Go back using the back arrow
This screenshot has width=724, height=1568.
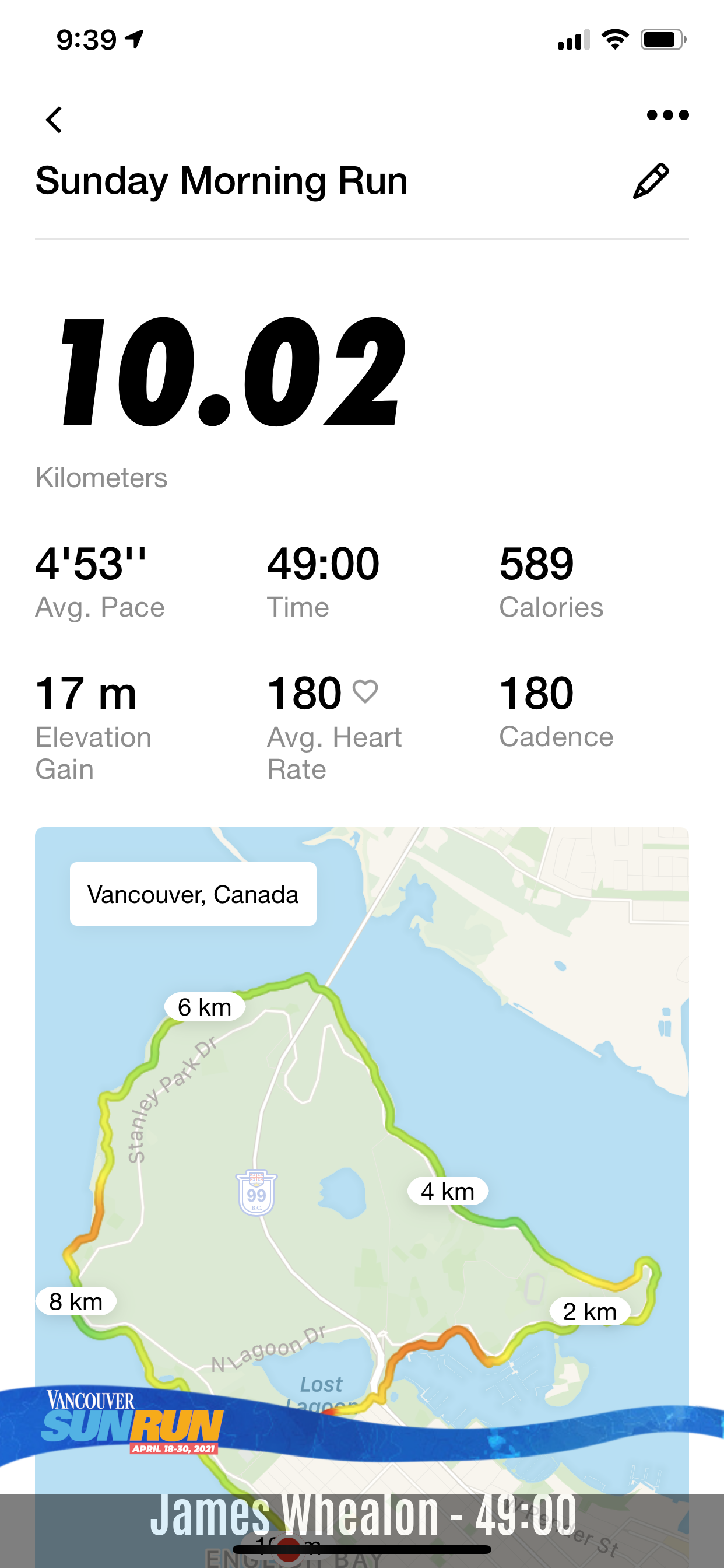tap(54, 120)
